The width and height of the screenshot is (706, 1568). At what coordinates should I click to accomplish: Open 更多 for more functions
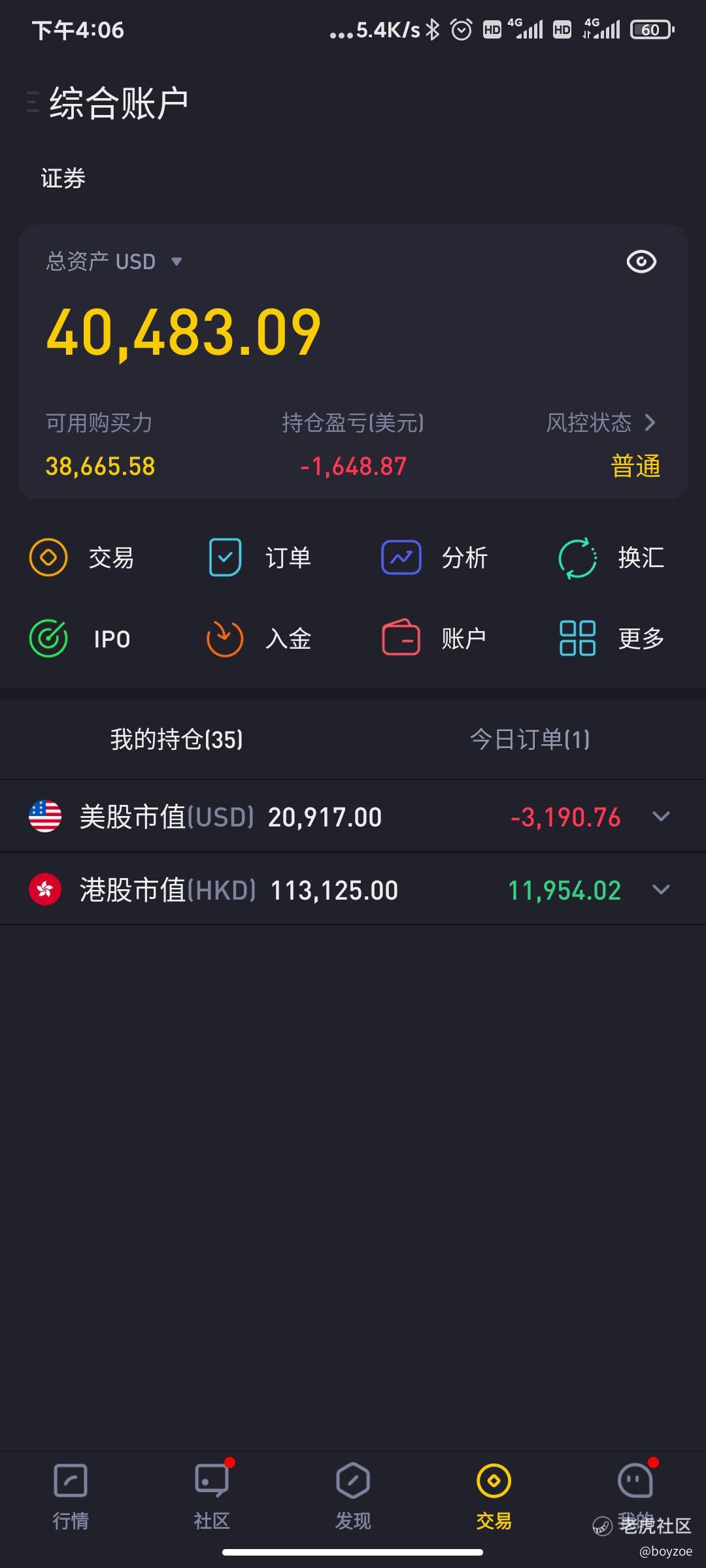pos(612,638)
